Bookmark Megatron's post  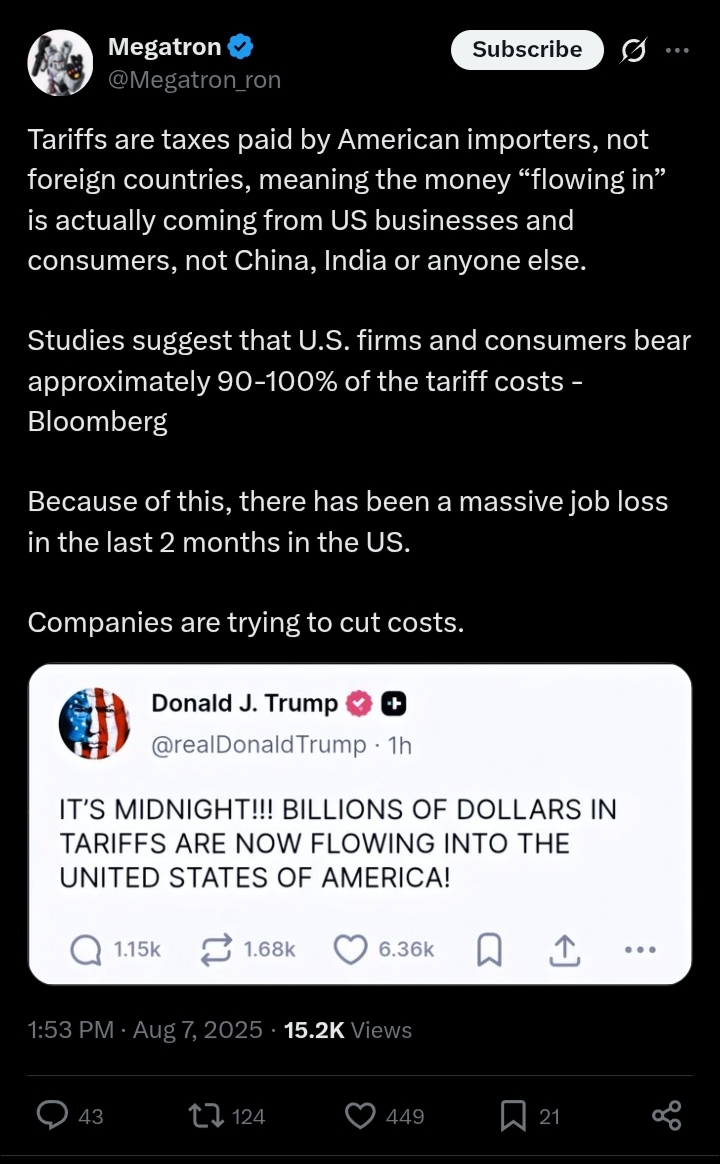point(513,1115)
